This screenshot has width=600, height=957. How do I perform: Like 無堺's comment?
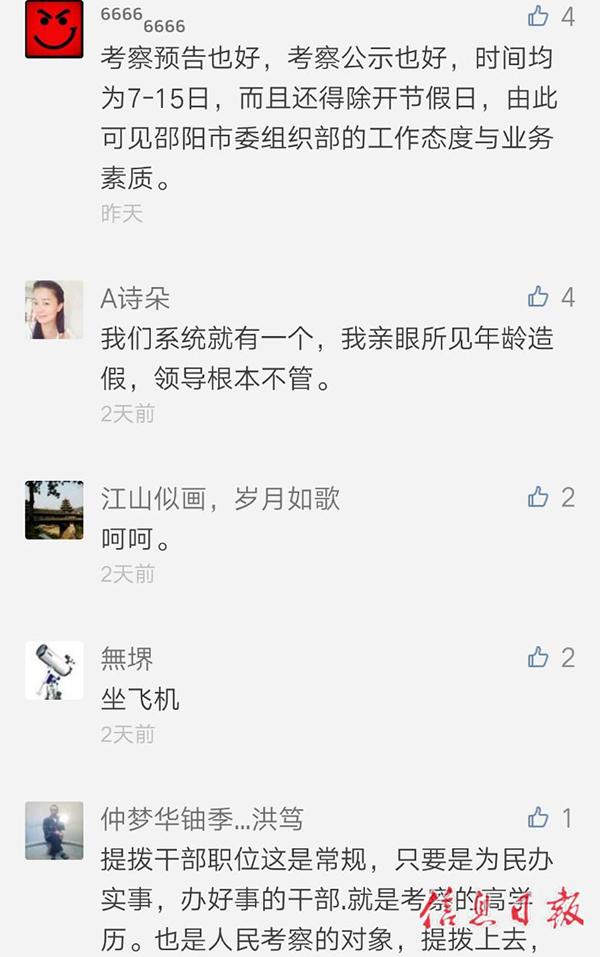[x=539, y=657]
